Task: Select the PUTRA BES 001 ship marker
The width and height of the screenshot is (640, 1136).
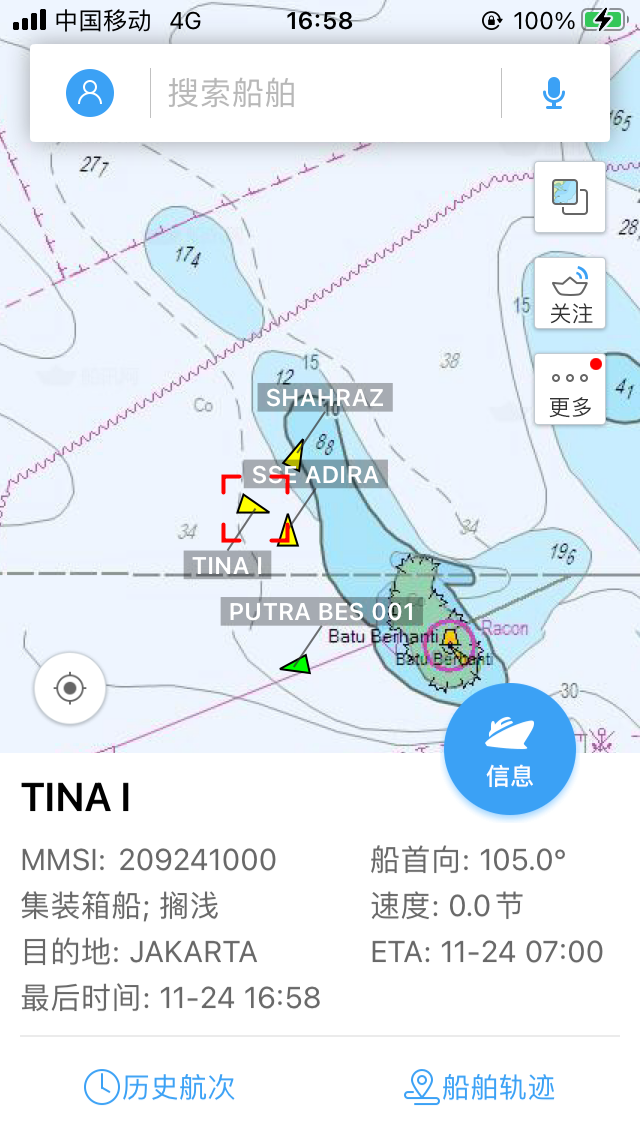Action: (296, 663)
